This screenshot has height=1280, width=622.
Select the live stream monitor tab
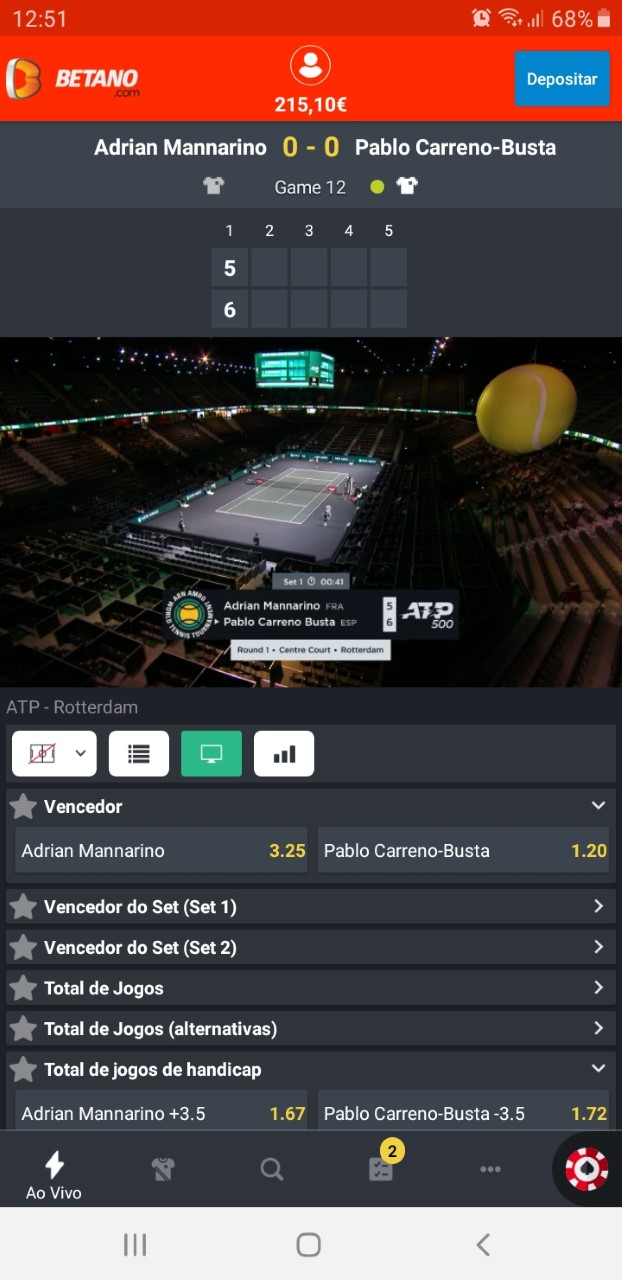211,754
